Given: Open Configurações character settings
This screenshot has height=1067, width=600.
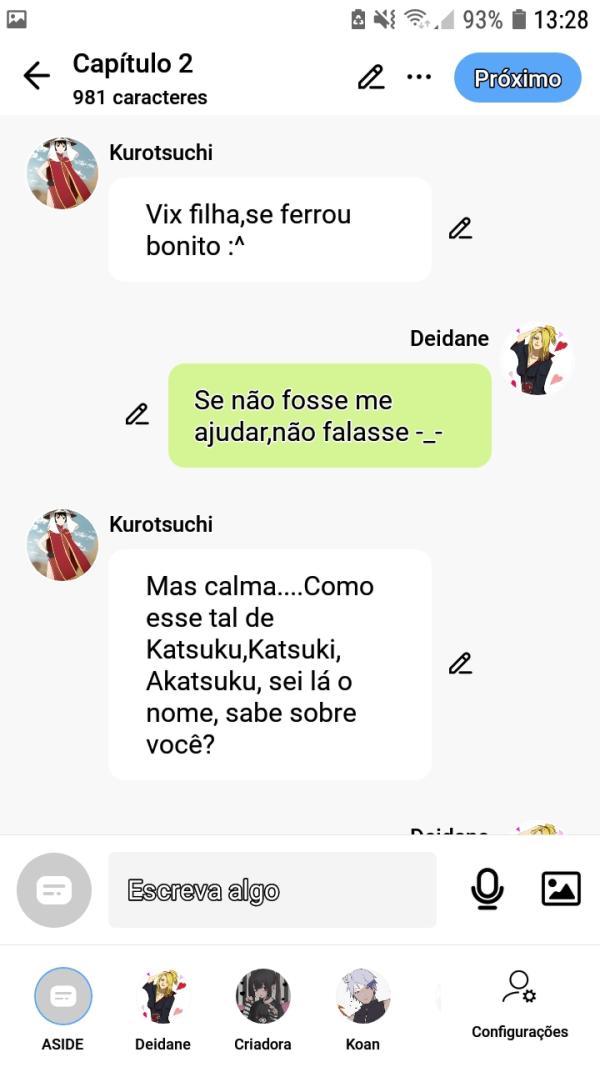Looking at the screenshot, I should 519,1003.
